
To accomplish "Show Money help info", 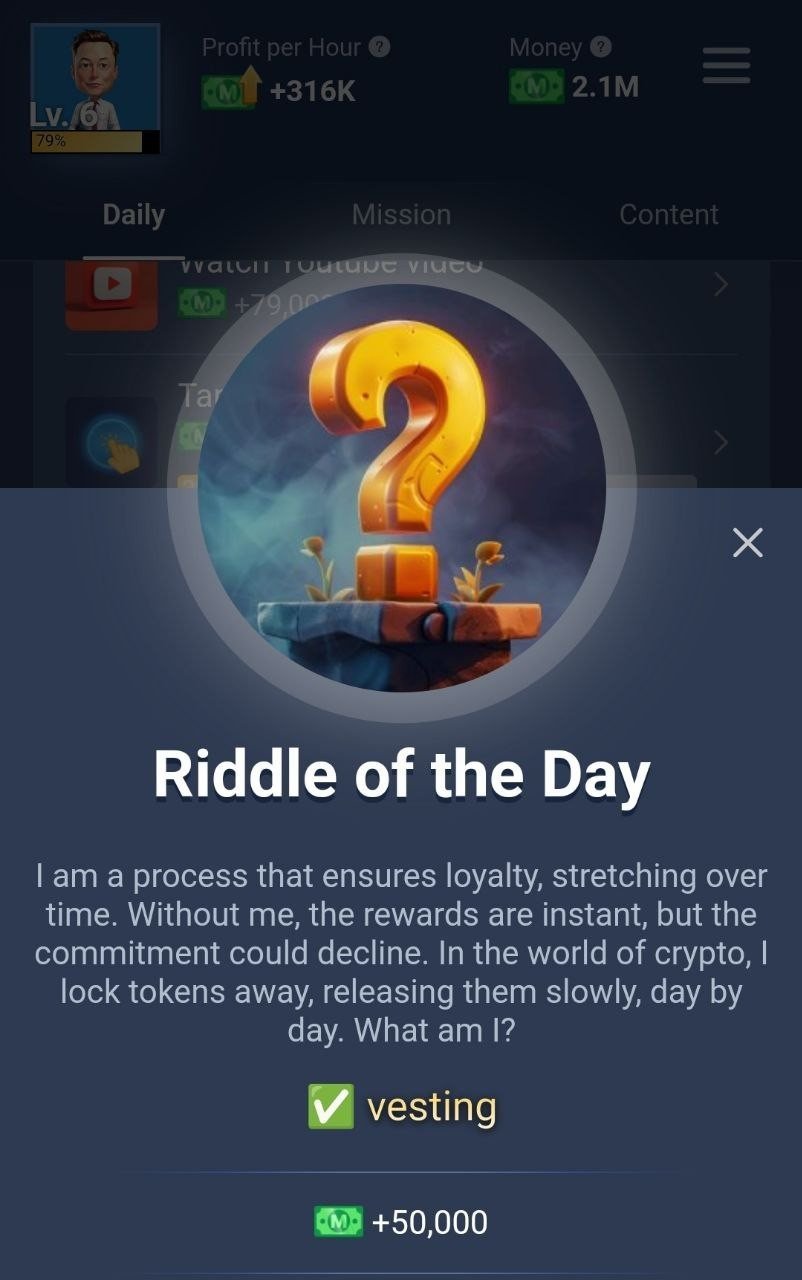I will [600, 47].
